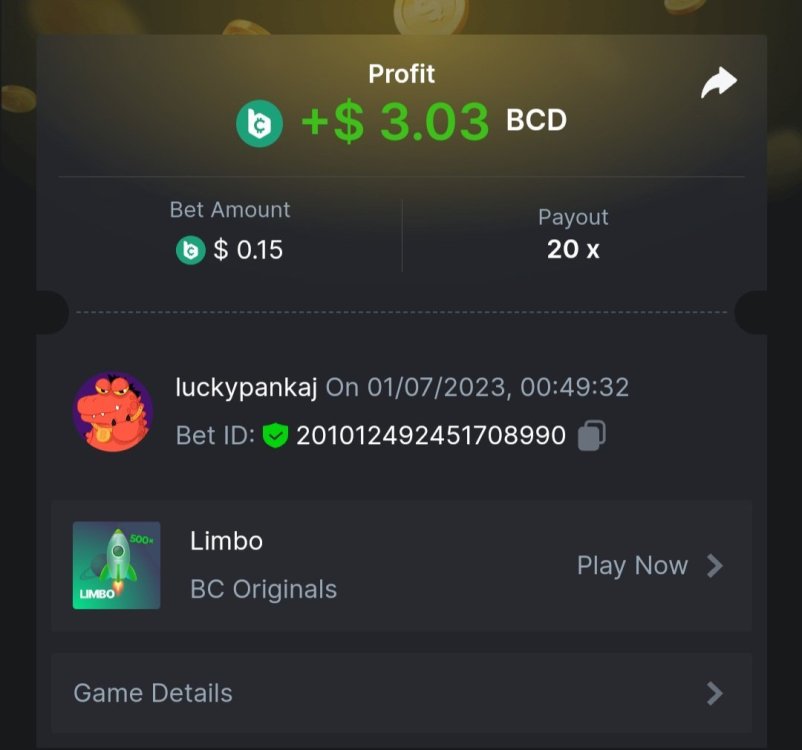
Task: Share this bet result
Action: click(718, 84)
